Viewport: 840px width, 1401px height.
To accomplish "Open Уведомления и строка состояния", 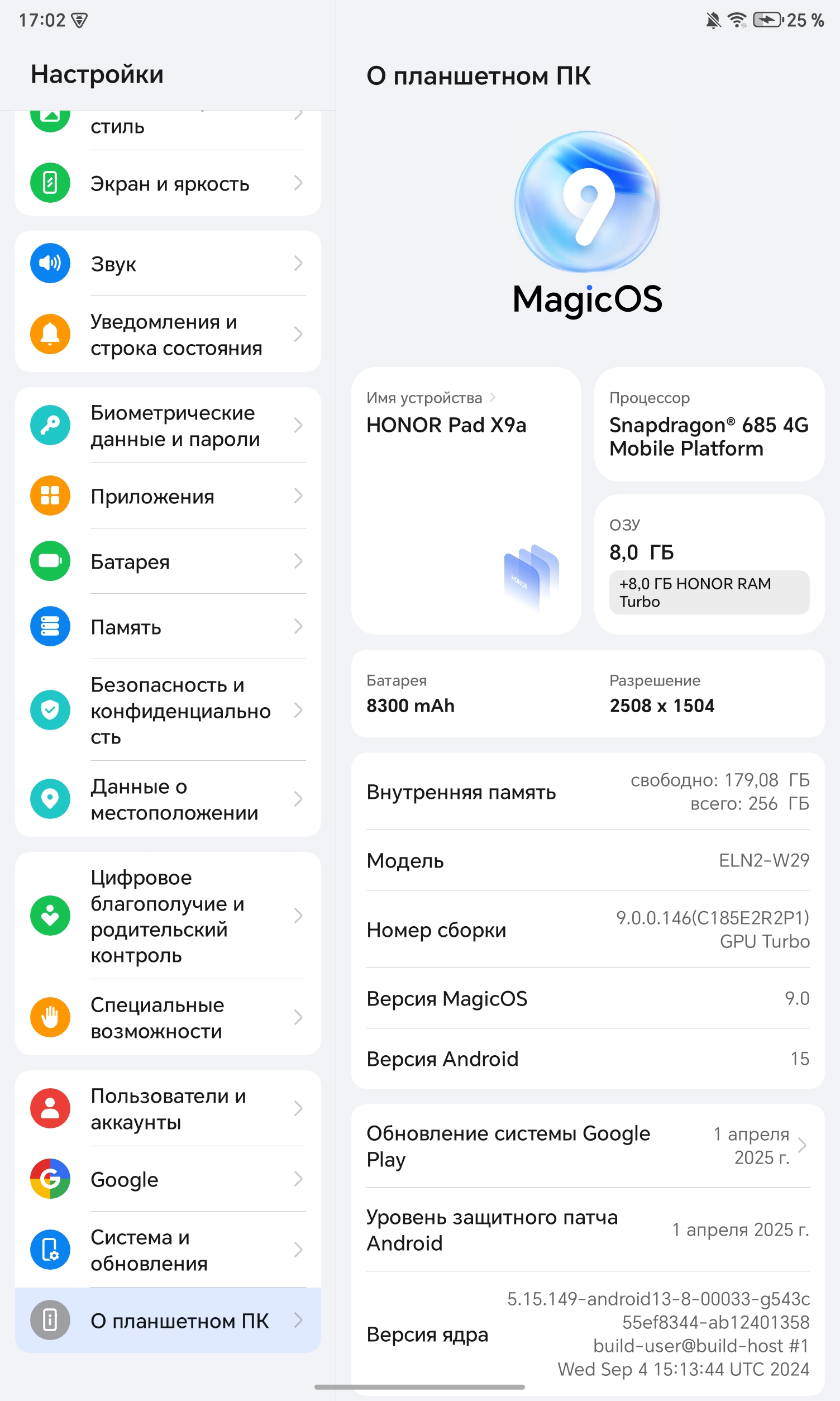I will coord(168,334).
